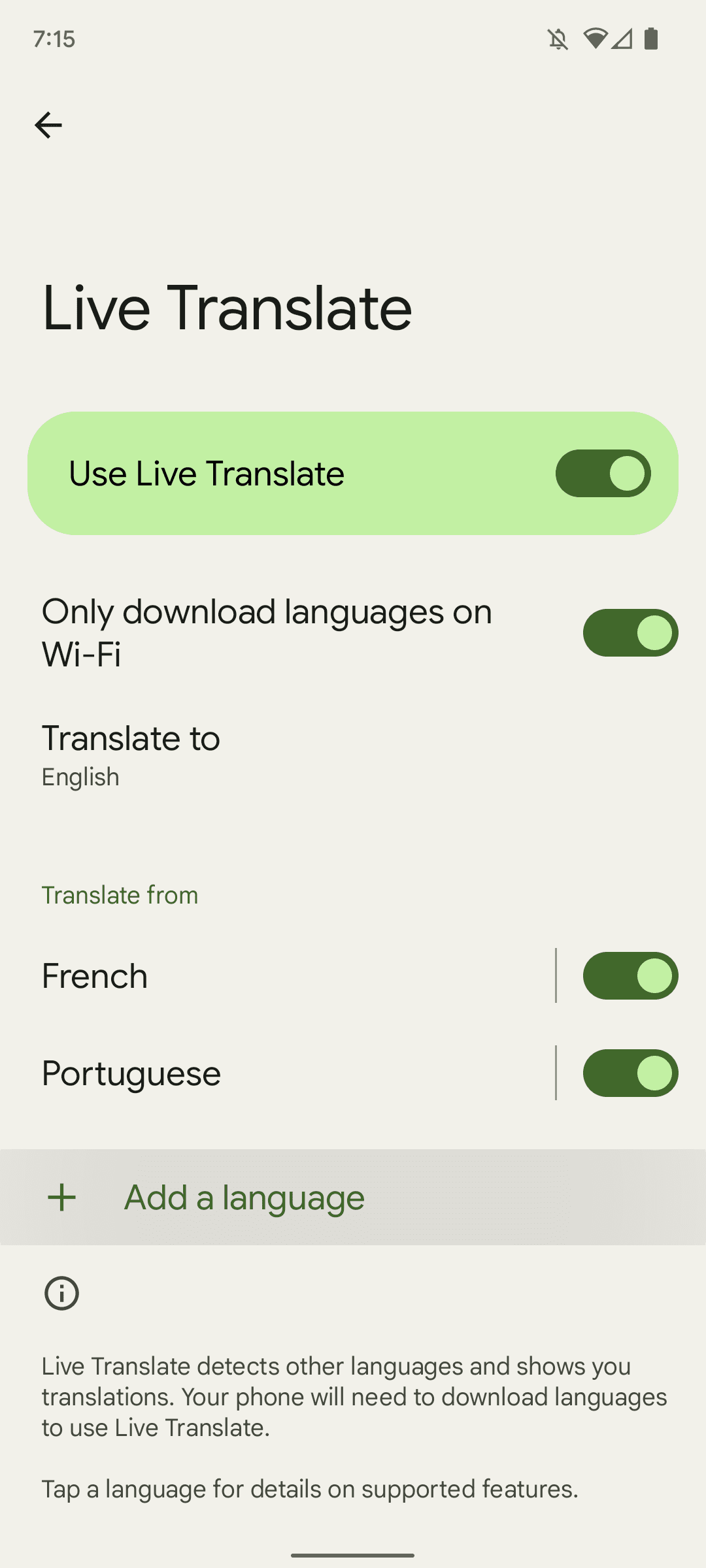Tap the Wi-Fi icon in the status bar

click(x=596, y=39)
